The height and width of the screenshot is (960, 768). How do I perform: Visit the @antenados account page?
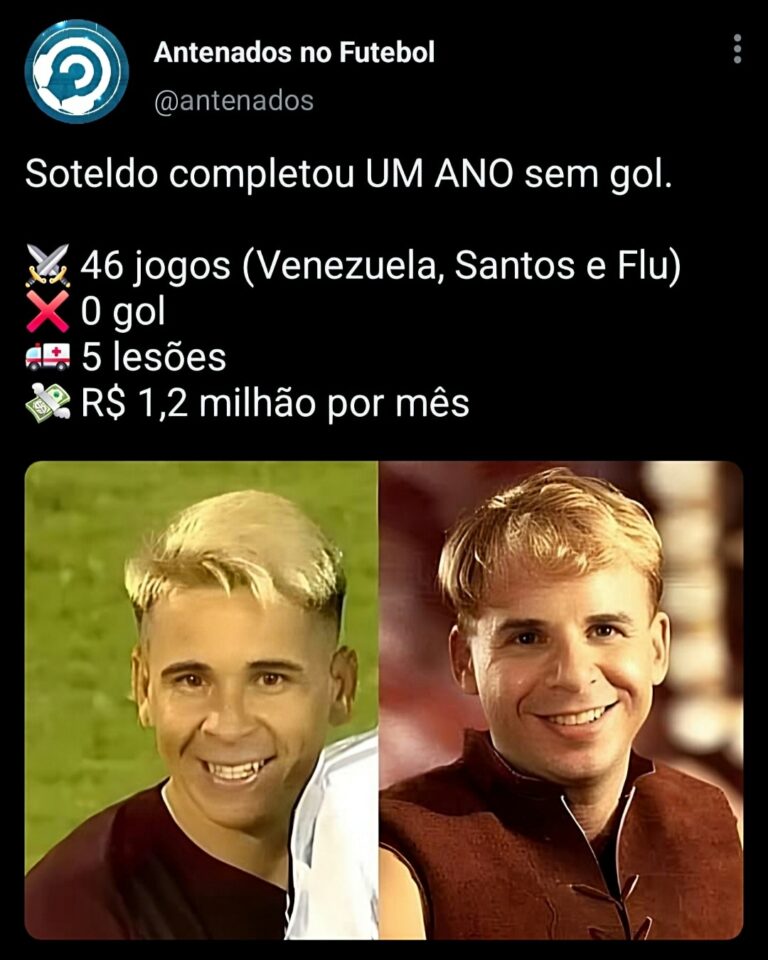coord(233,101)
